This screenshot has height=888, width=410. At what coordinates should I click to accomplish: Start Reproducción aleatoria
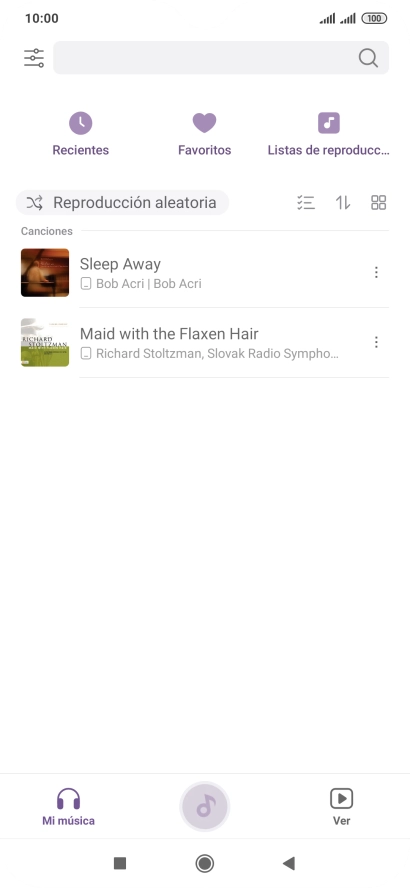click(122, 203)
